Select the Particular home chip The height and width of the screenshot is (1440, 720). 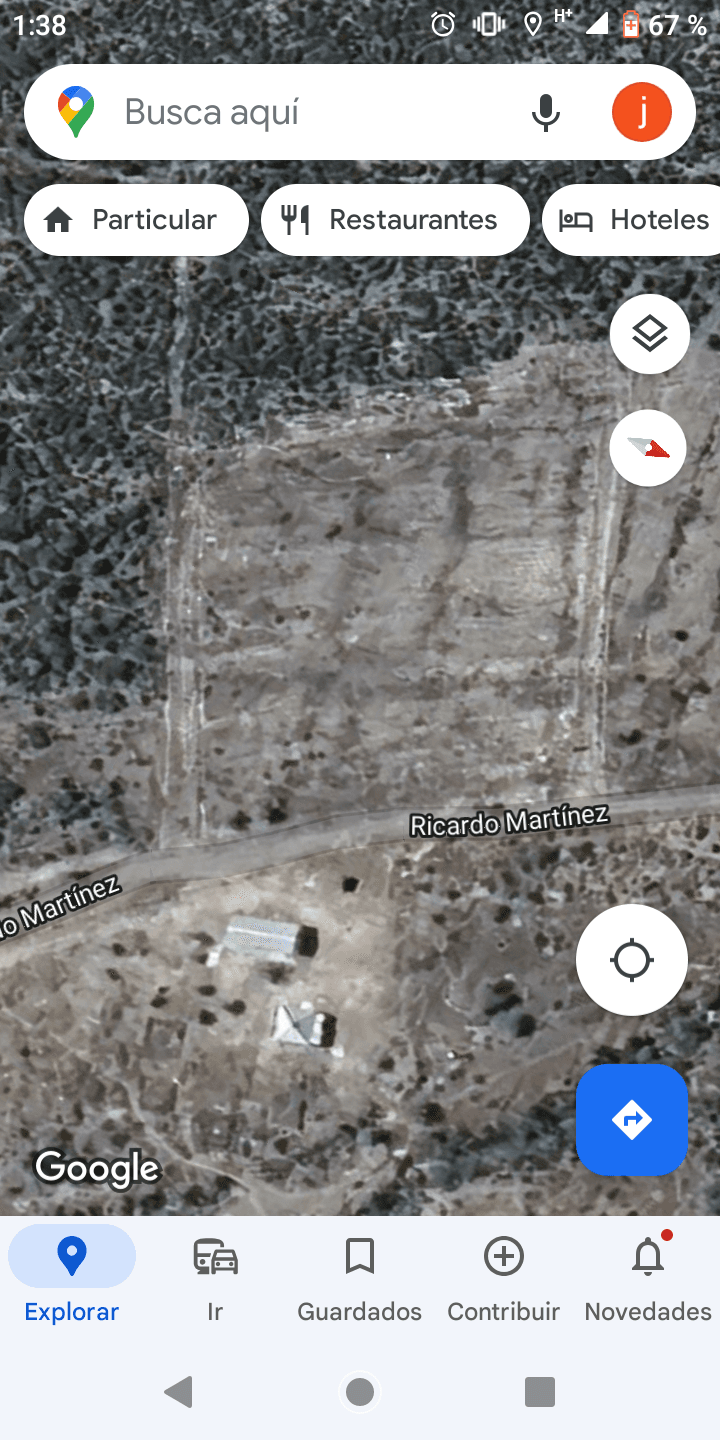[x=136, y=220]
